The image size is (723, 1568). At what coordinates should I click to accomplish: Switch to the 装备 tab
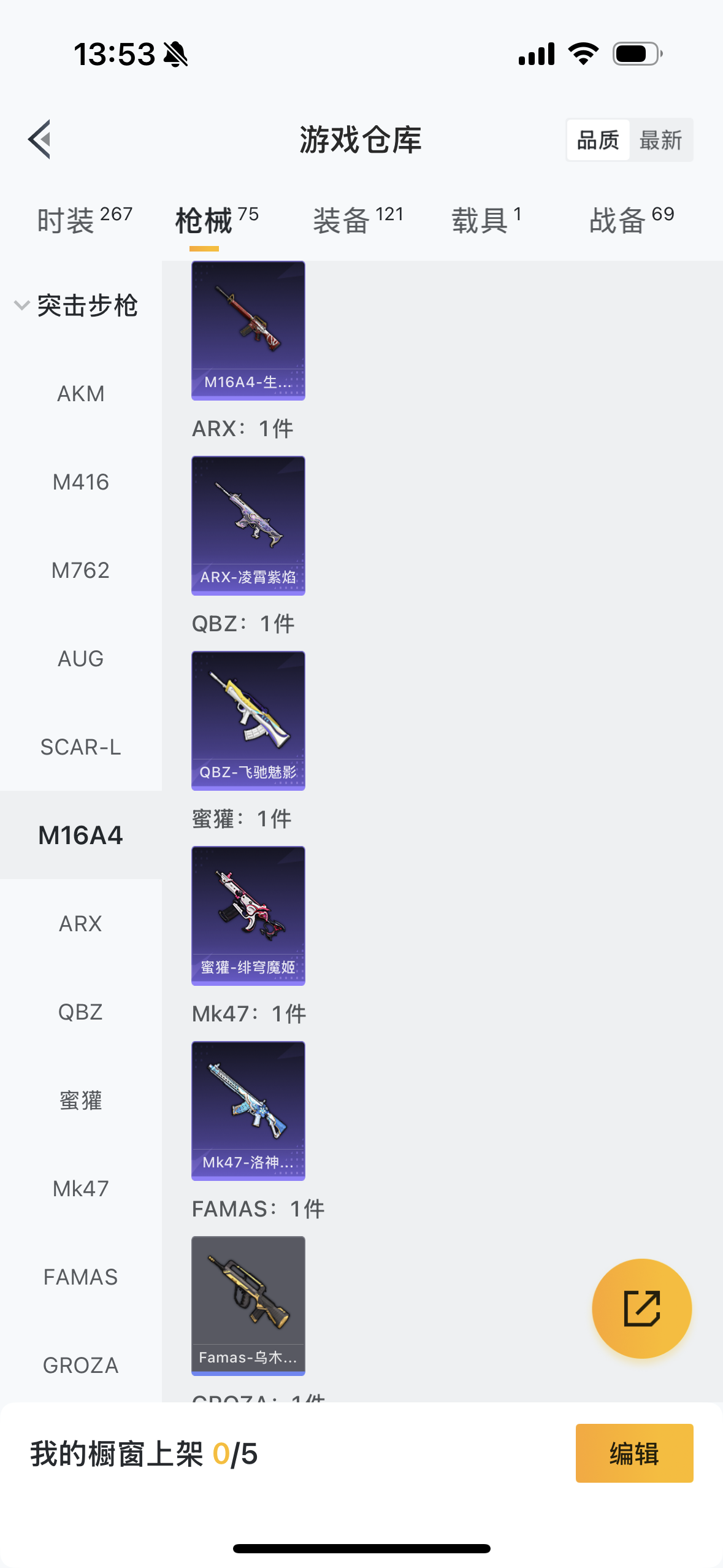(x=358, y=220)
